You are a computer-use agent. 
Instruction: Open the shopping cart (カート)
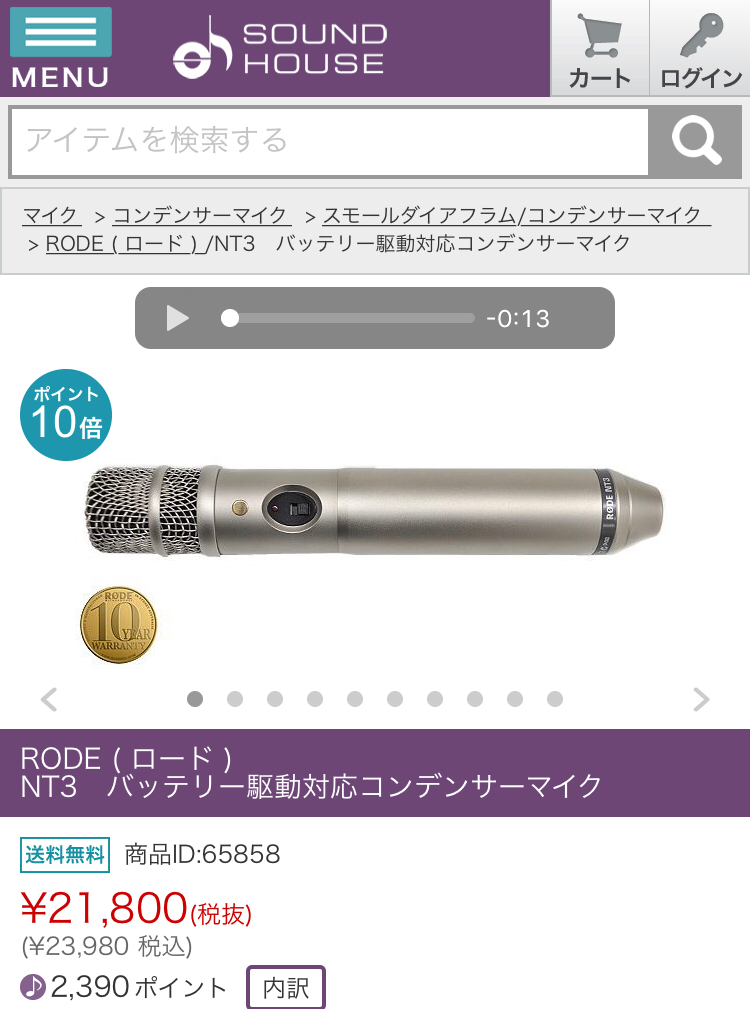coord(600,48)
